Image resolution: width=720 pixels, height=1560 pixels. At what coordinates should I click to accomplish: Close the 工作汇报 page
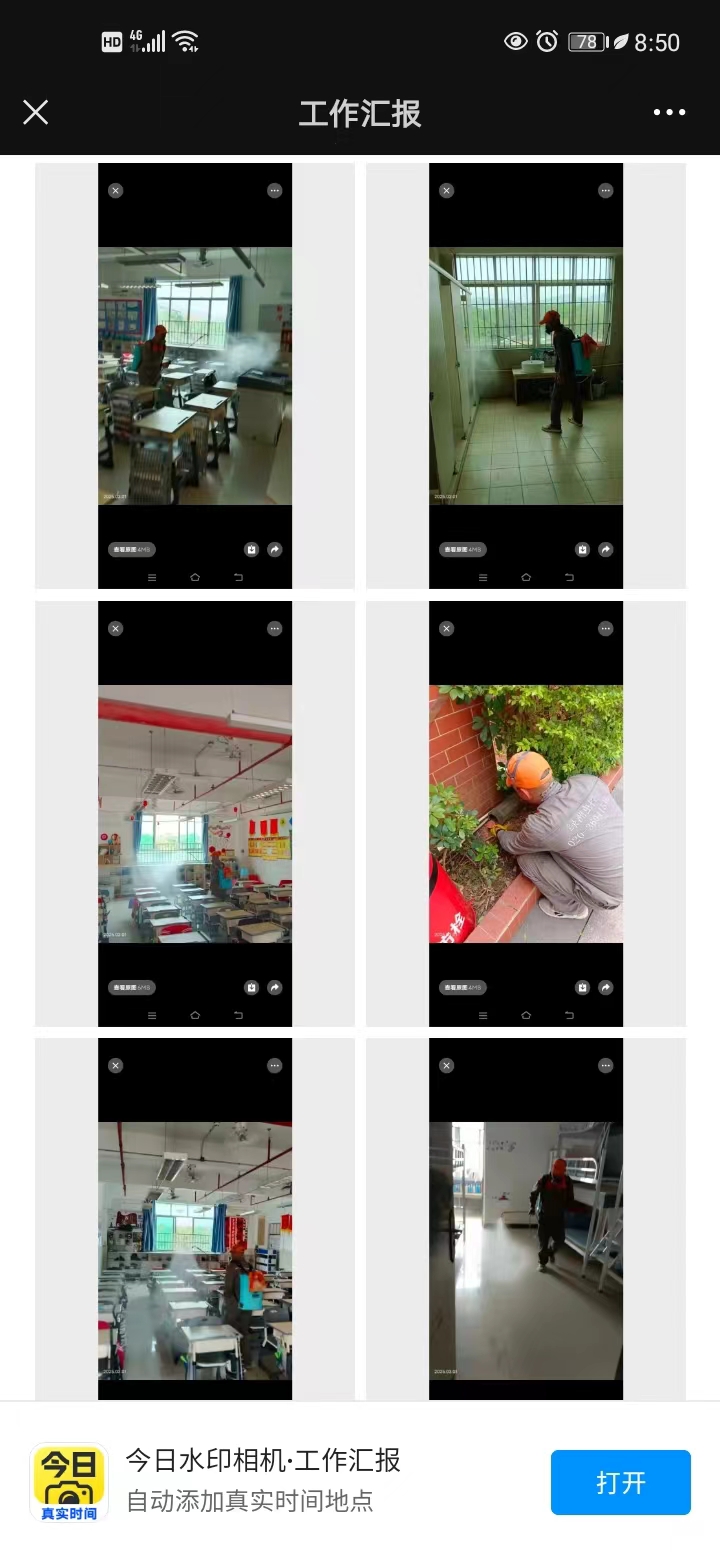(x=36, y=112)
